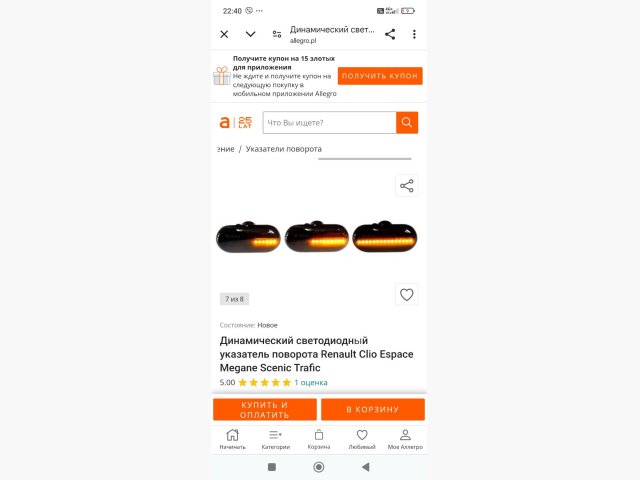This screenshot has width=640, height=480.
Task: Close the browser custom tab
Action: [224, 34]
